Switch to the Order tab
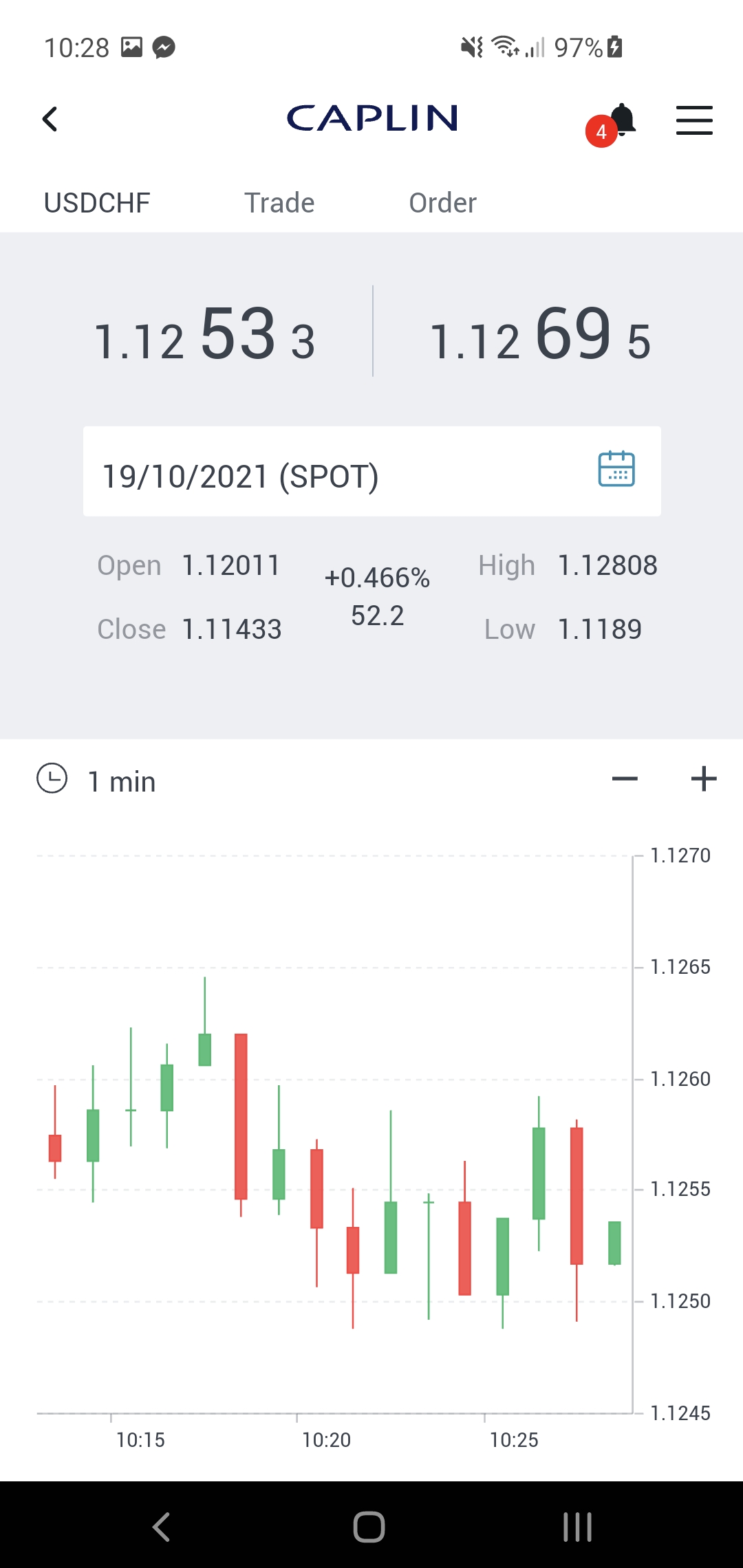This screenshot has height=1568, width=743. click(x=442, y=204)
